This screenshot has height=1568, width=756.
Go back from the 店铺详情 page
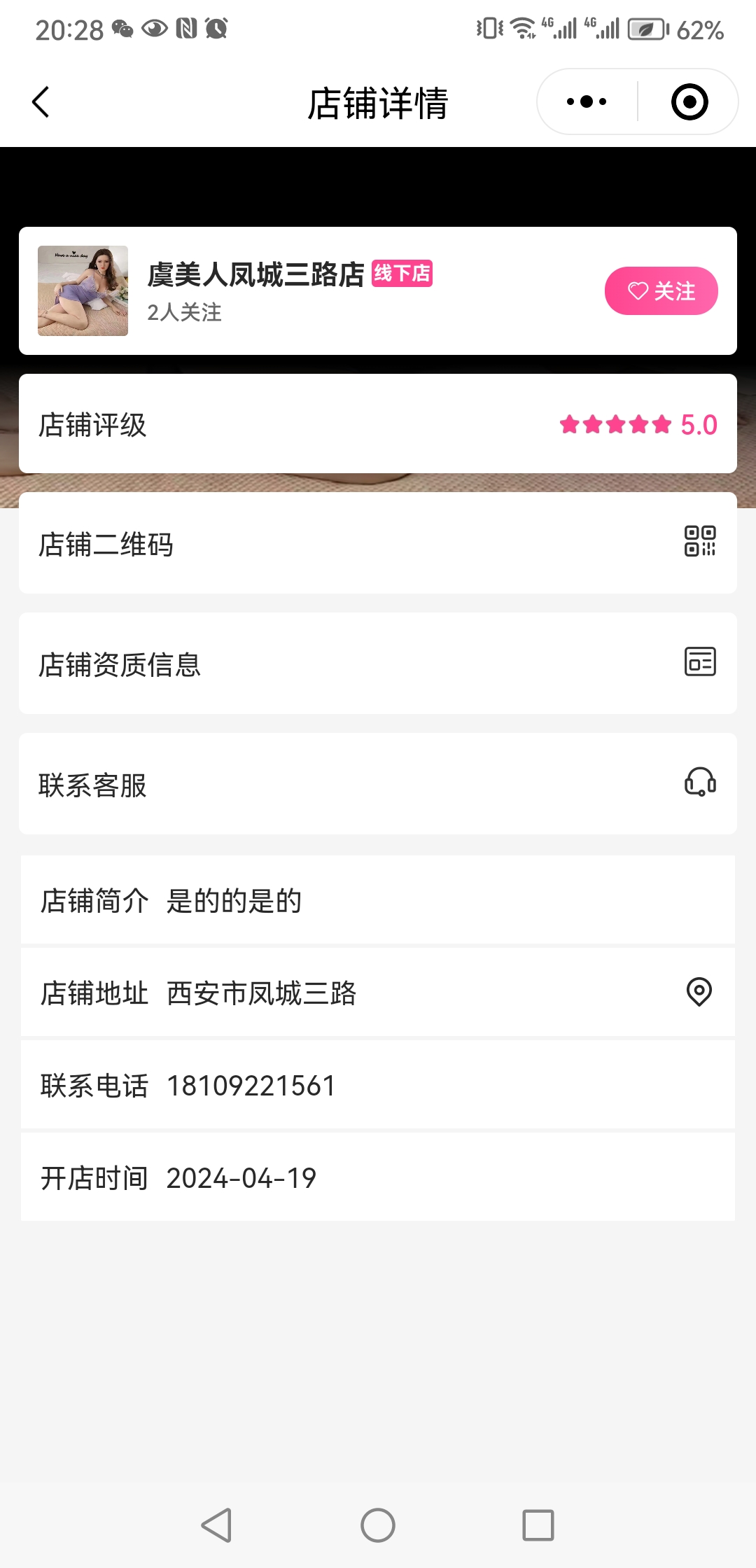coord(41,102)
